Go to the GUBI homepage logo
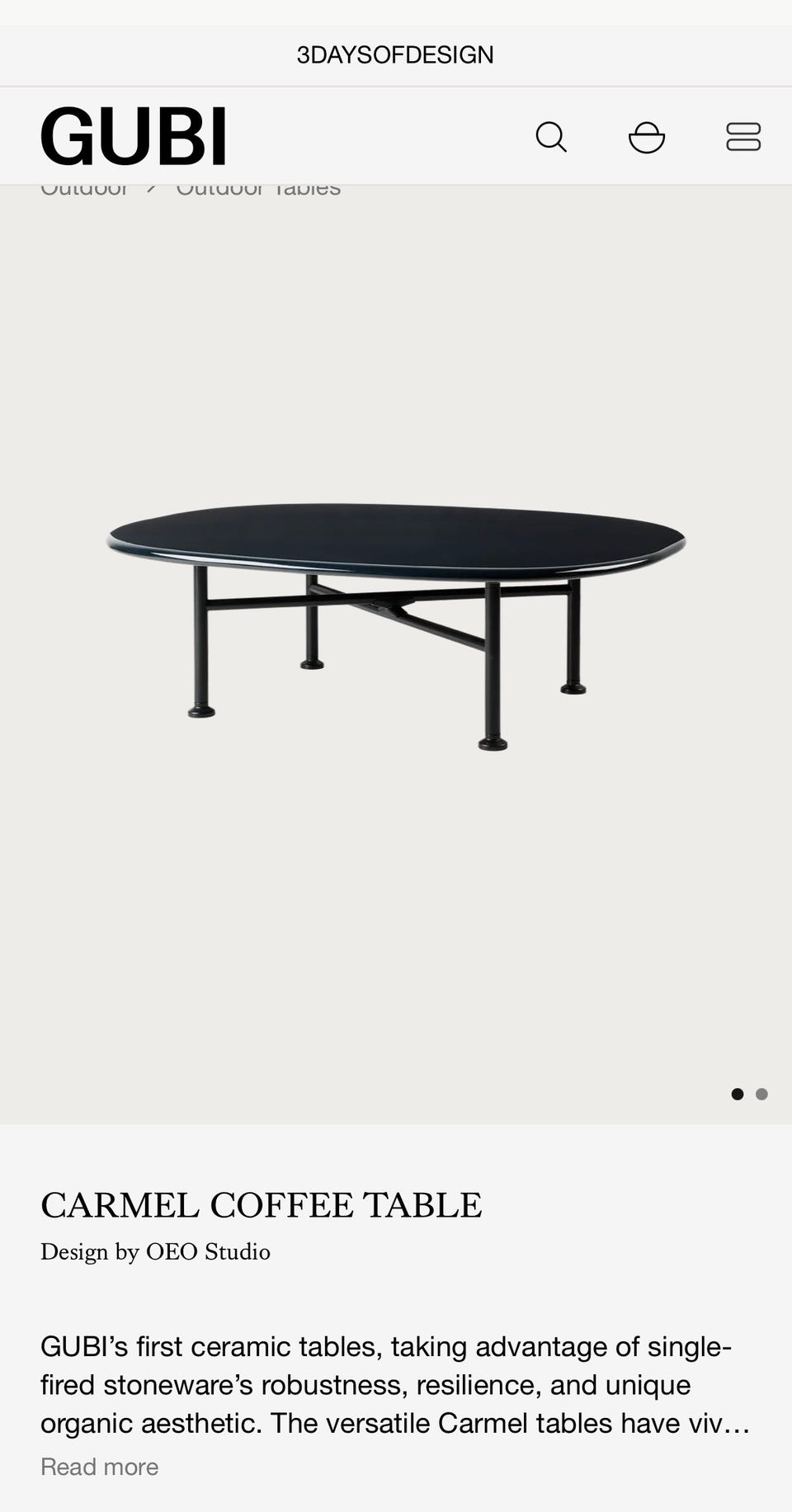792x1512 pixels. coord(134,136)
